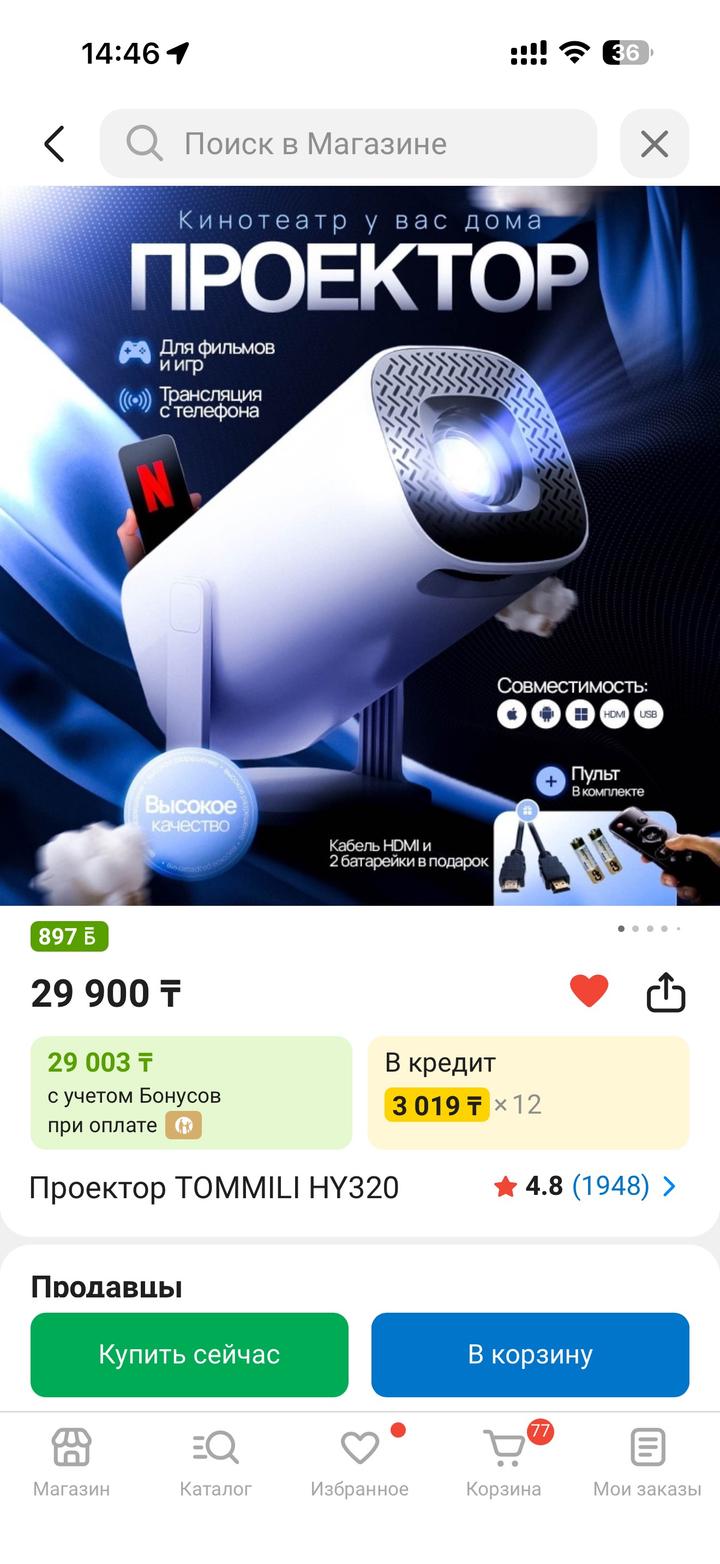Viewport: 720px width, 1564px height.
Task: Tap the 'Поиск в Магазине' search field
Action: (348, 144)
